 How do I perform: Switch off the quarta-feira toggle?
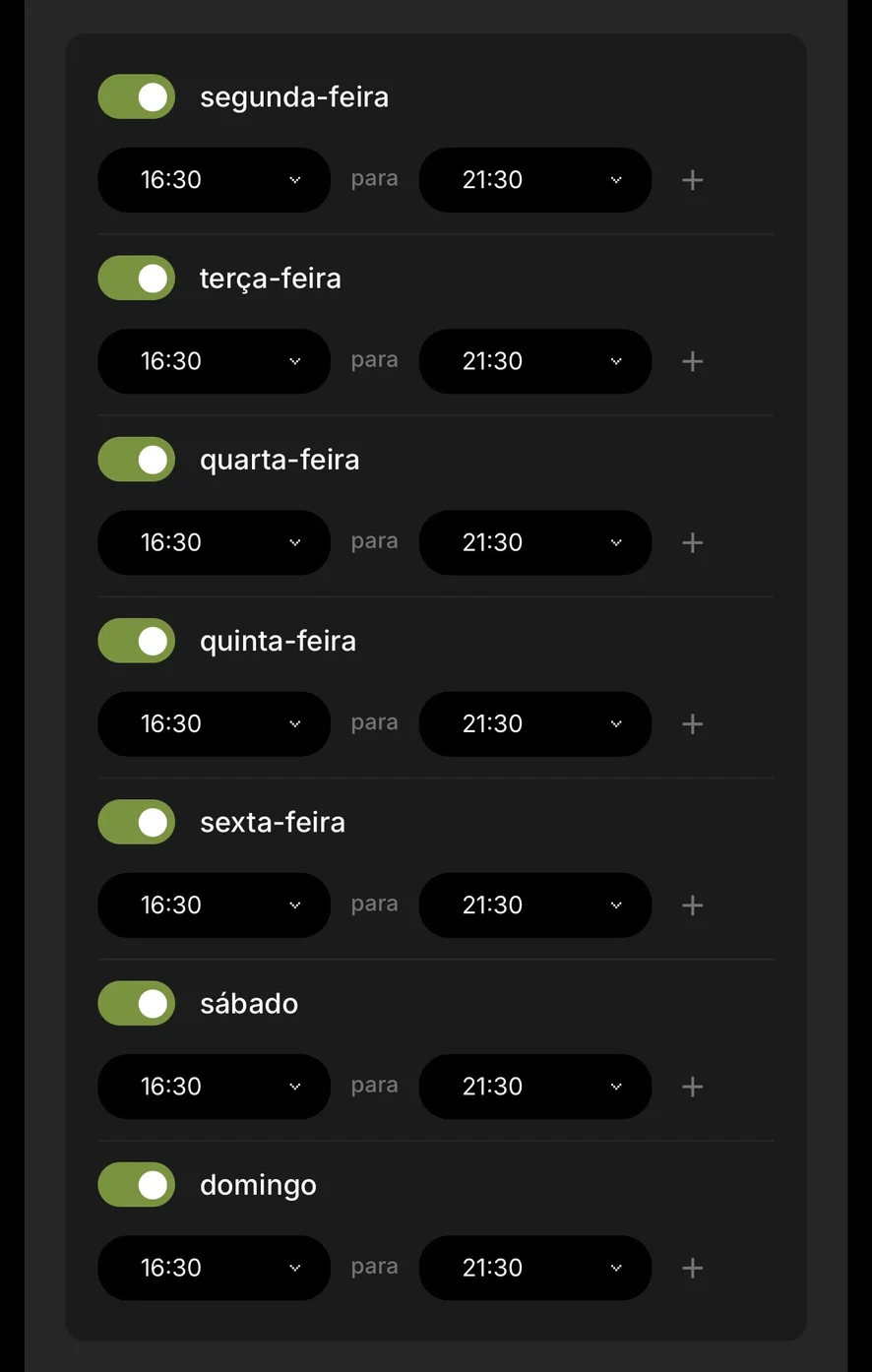(136, 460)
